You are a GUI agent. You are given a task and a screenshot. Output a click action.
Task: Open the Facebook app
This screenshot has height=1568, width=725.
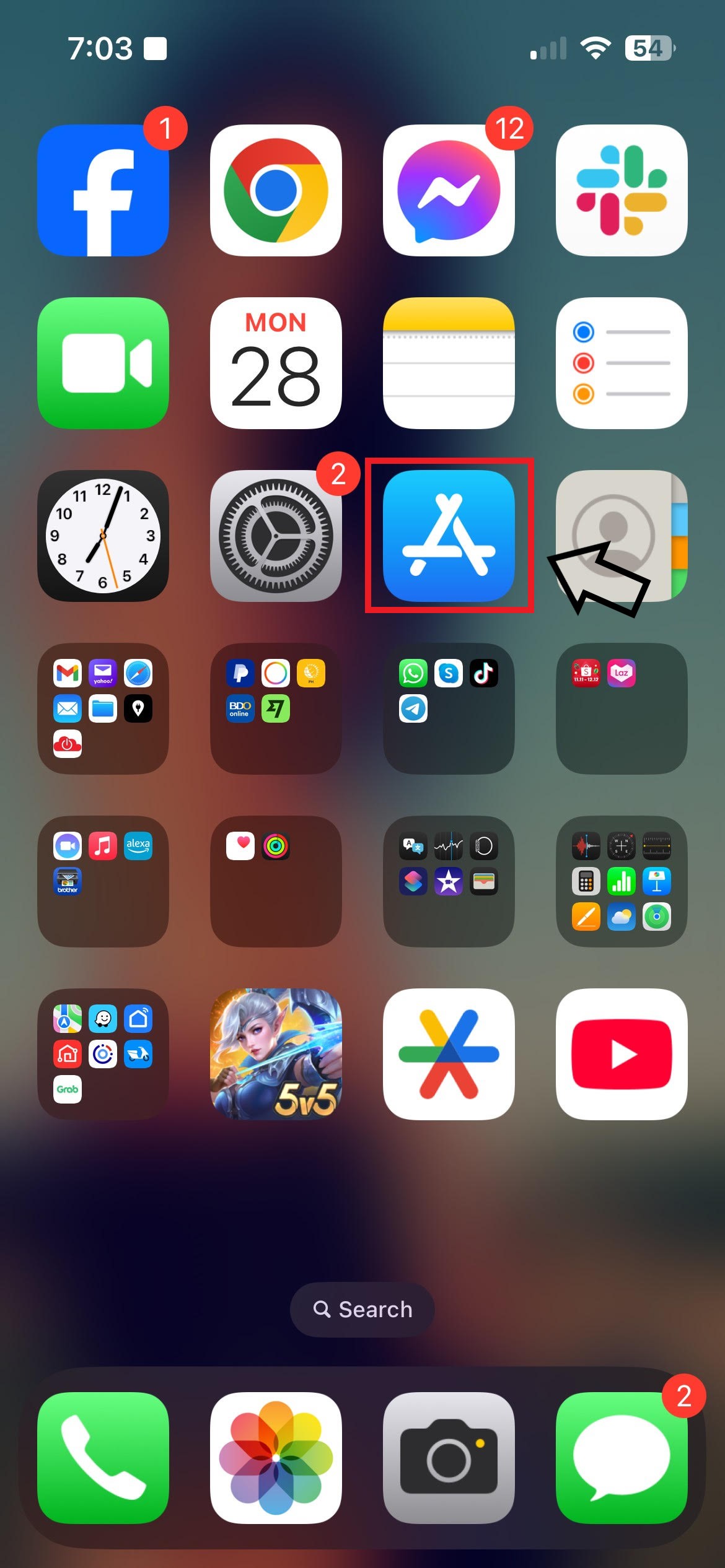click(103, 190)
